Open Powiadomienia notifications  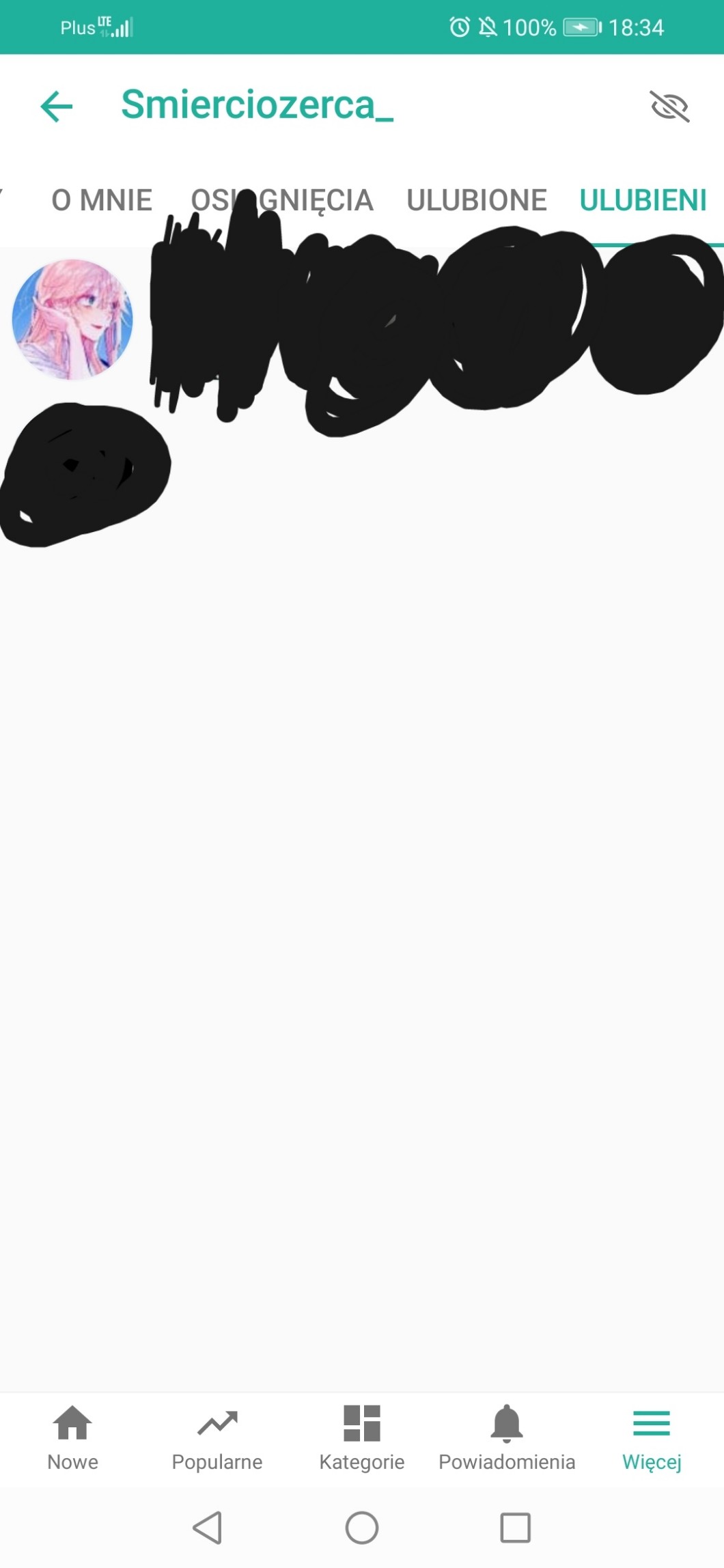[507, 1438]
